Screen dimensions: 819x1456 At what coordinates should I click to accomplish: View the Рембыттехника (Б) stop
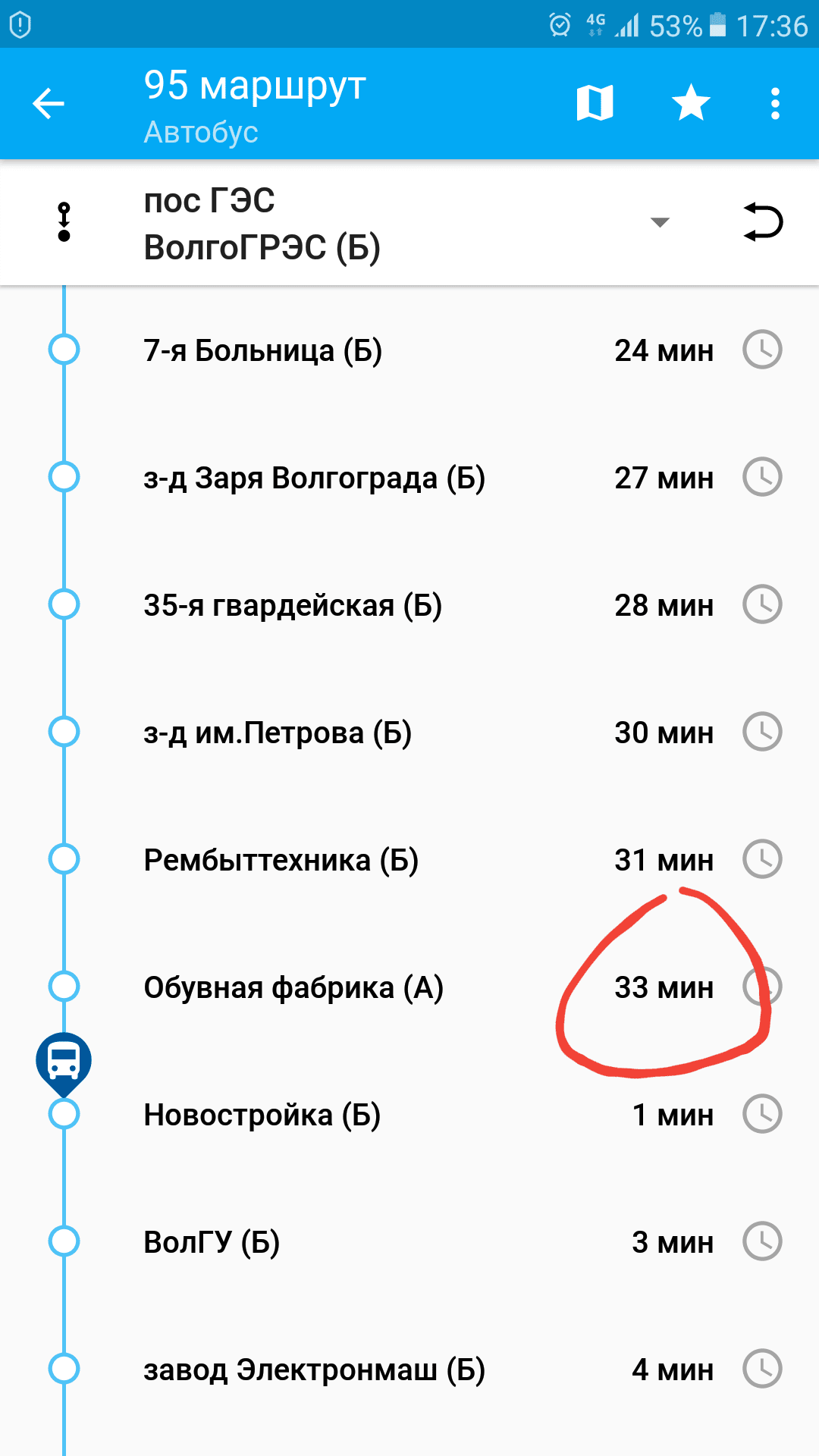point(281,860)
